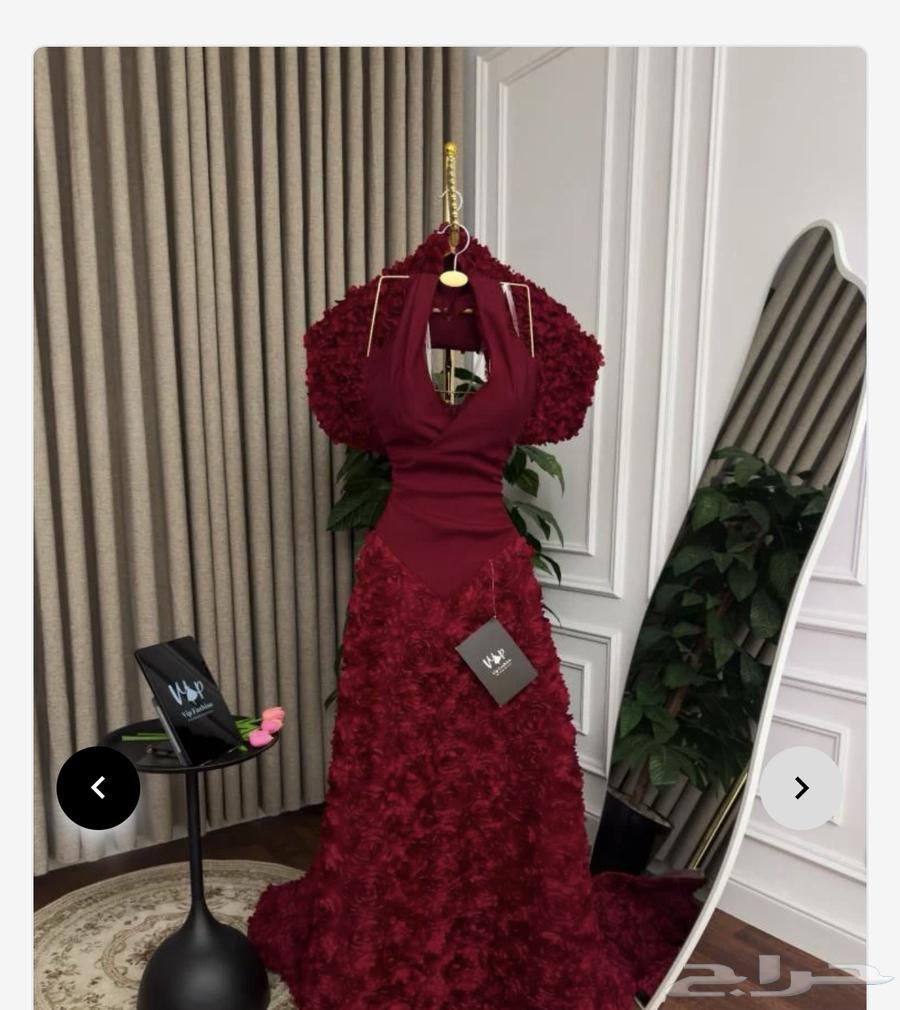Go to the previous photo in the gallery

point(98,788)
